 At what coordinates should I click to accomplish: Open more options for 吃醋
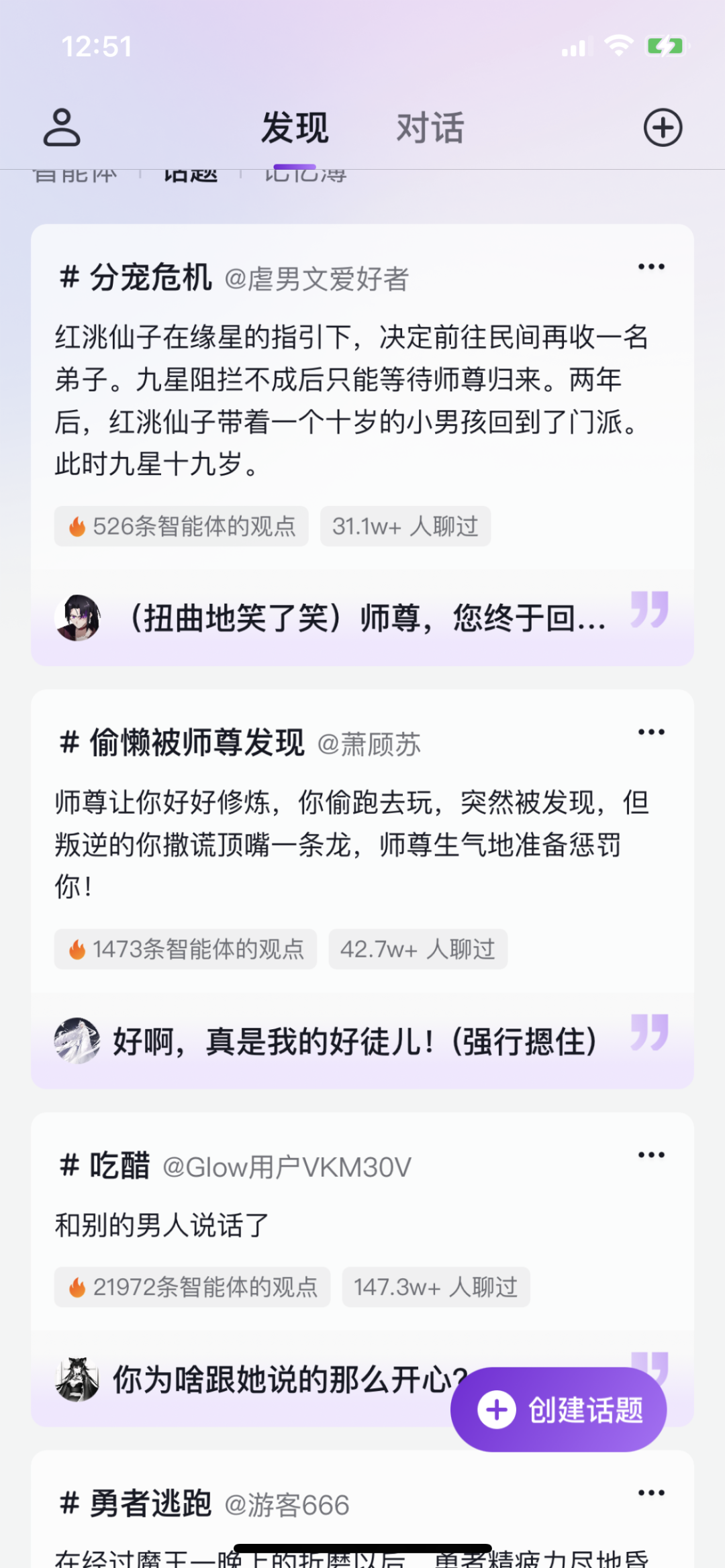pyautogui.click(x=651, y=1155)
